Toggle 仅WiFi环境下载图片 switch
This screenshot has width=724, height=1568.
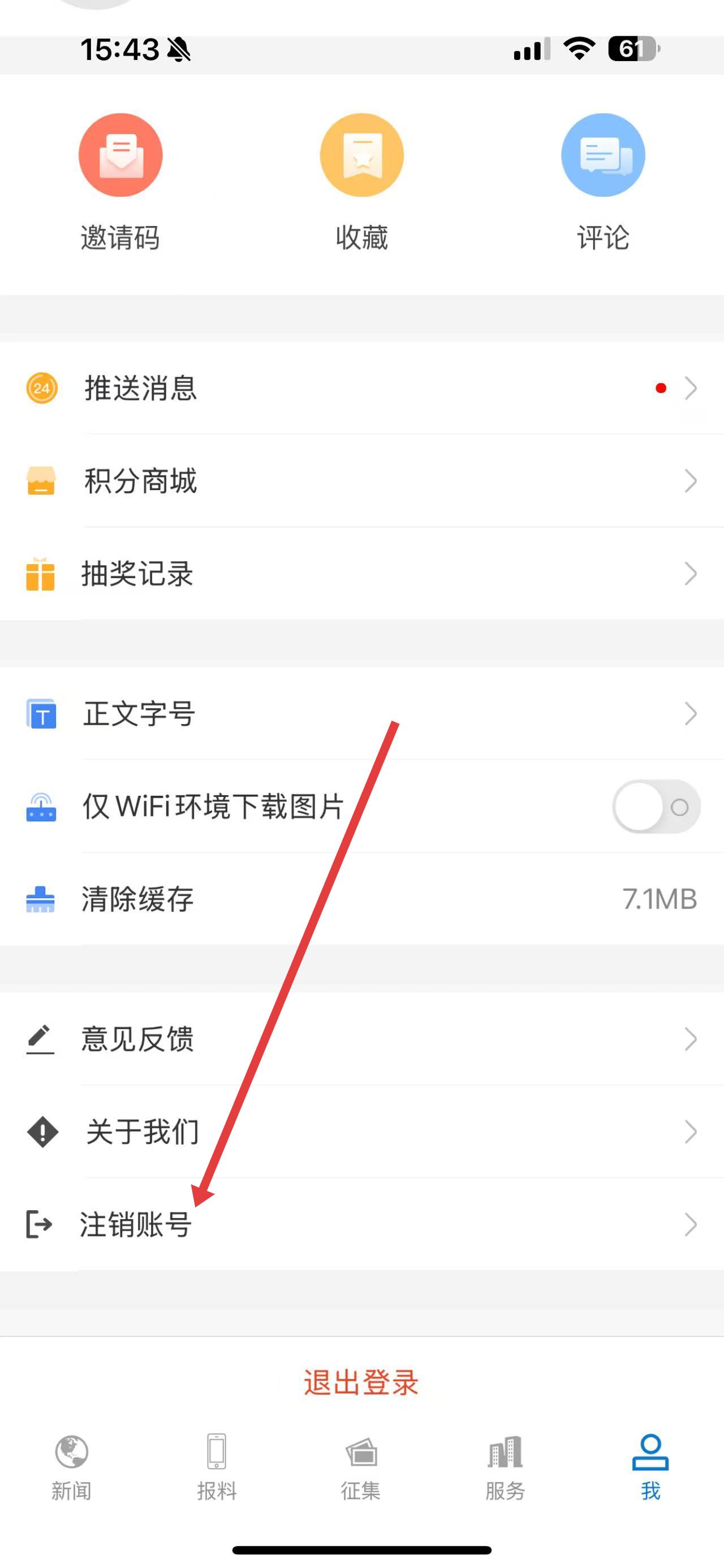(x=656, y=807)
